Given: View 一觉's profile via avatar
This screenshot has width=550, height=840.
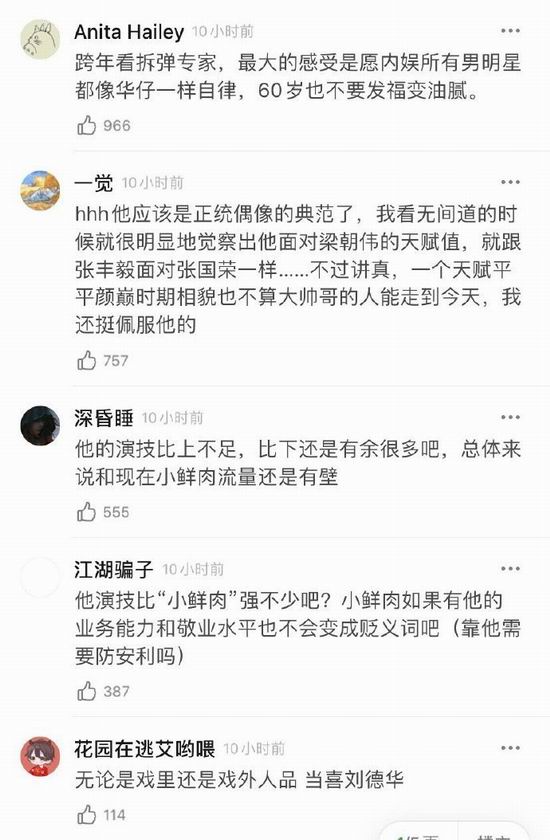Looking at the screenshot, I should pos(40,190).
